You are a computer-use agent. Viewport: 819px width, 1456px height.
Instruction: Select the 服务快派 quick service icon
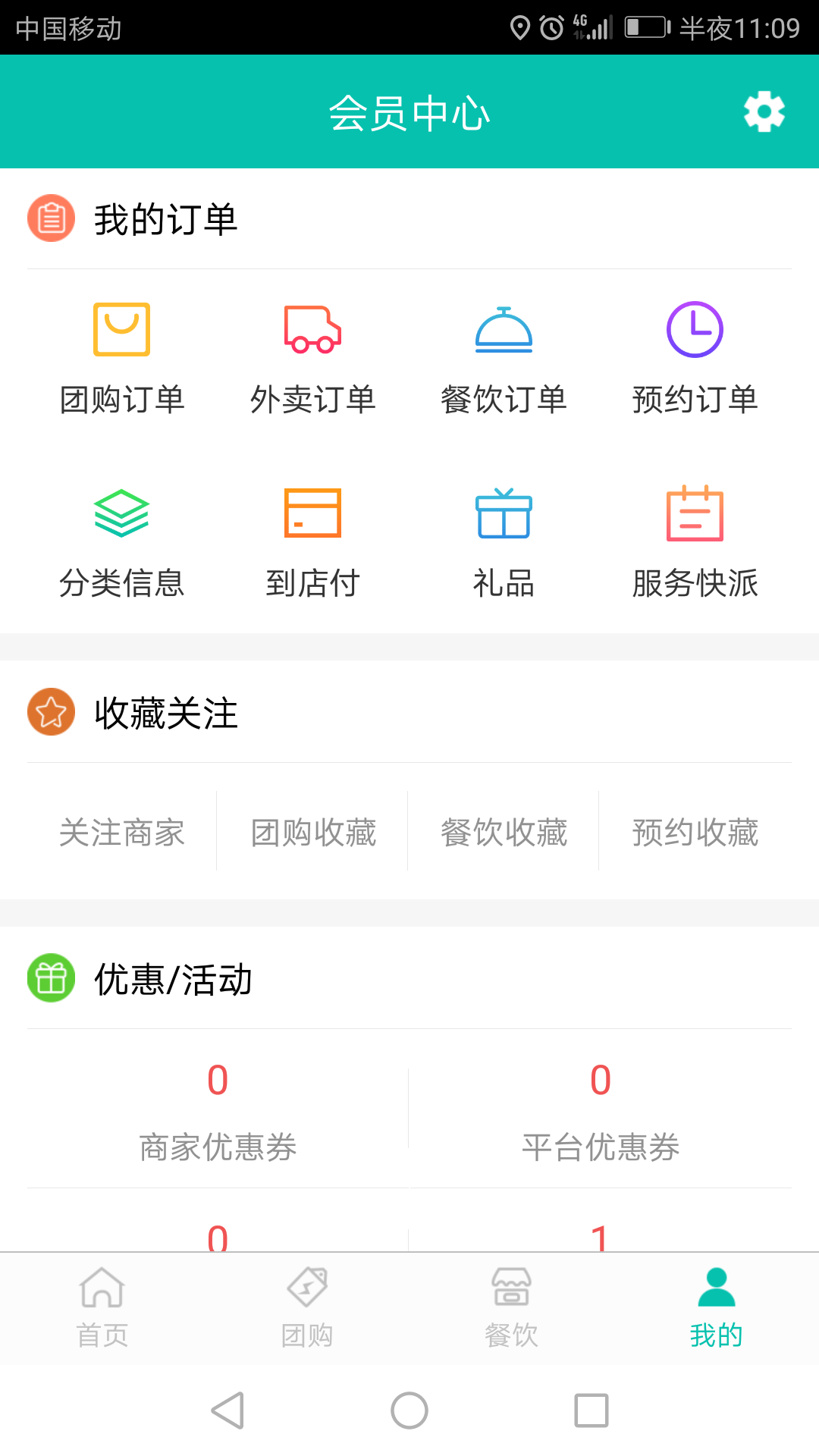(x=695, y=514)
